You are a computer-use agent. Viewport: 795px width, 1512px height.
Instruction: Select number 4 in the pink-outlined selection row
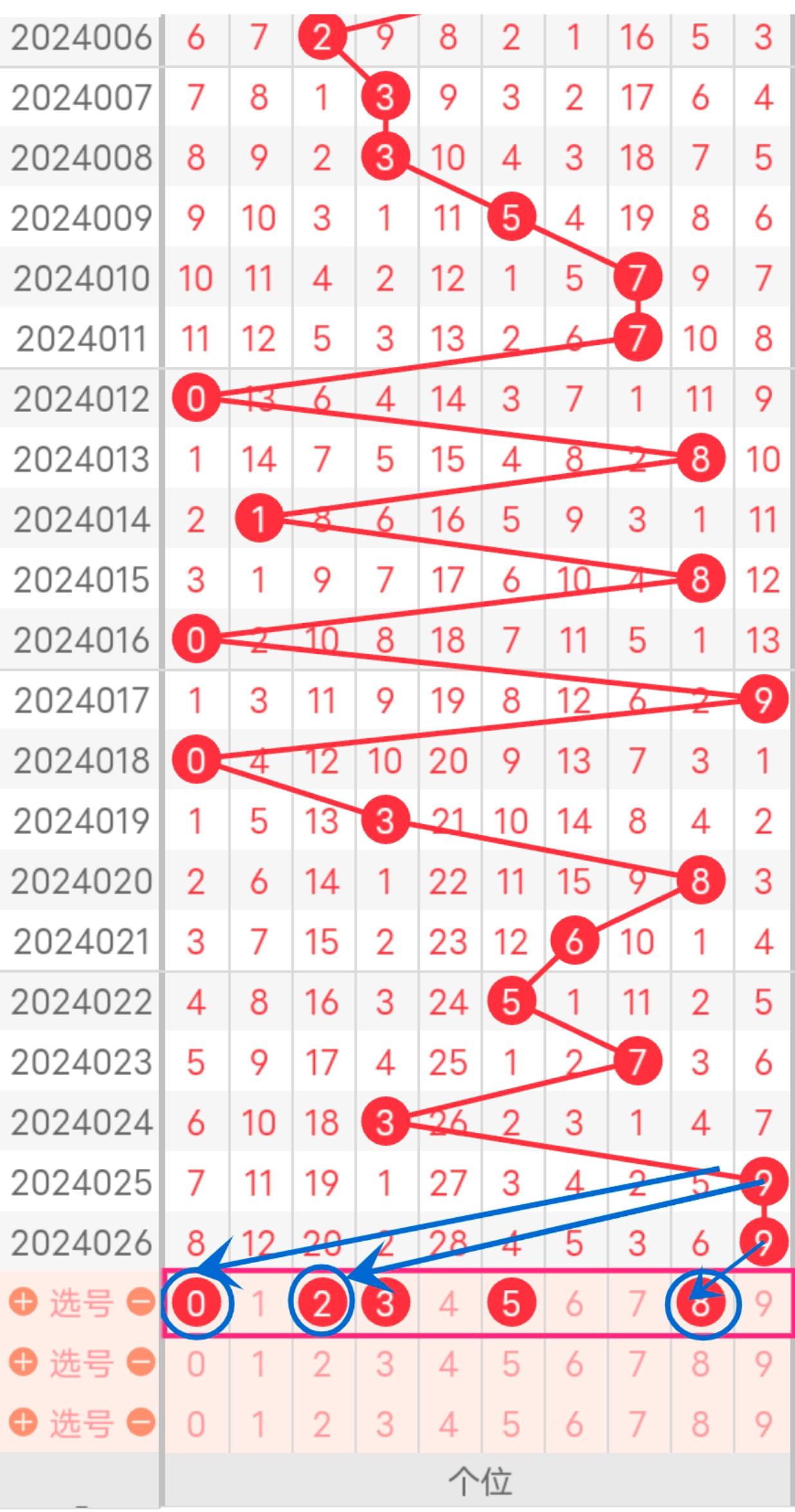(448, 1304)
